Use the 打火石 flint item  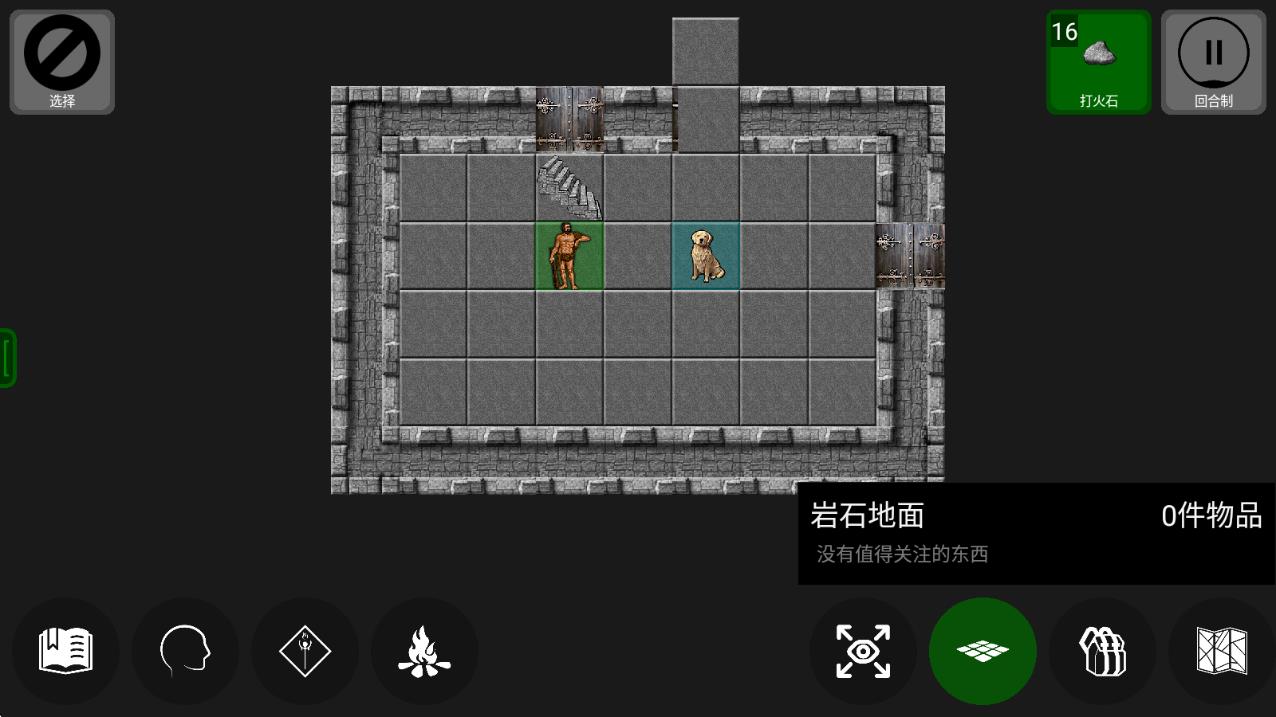pos(1098,61)
